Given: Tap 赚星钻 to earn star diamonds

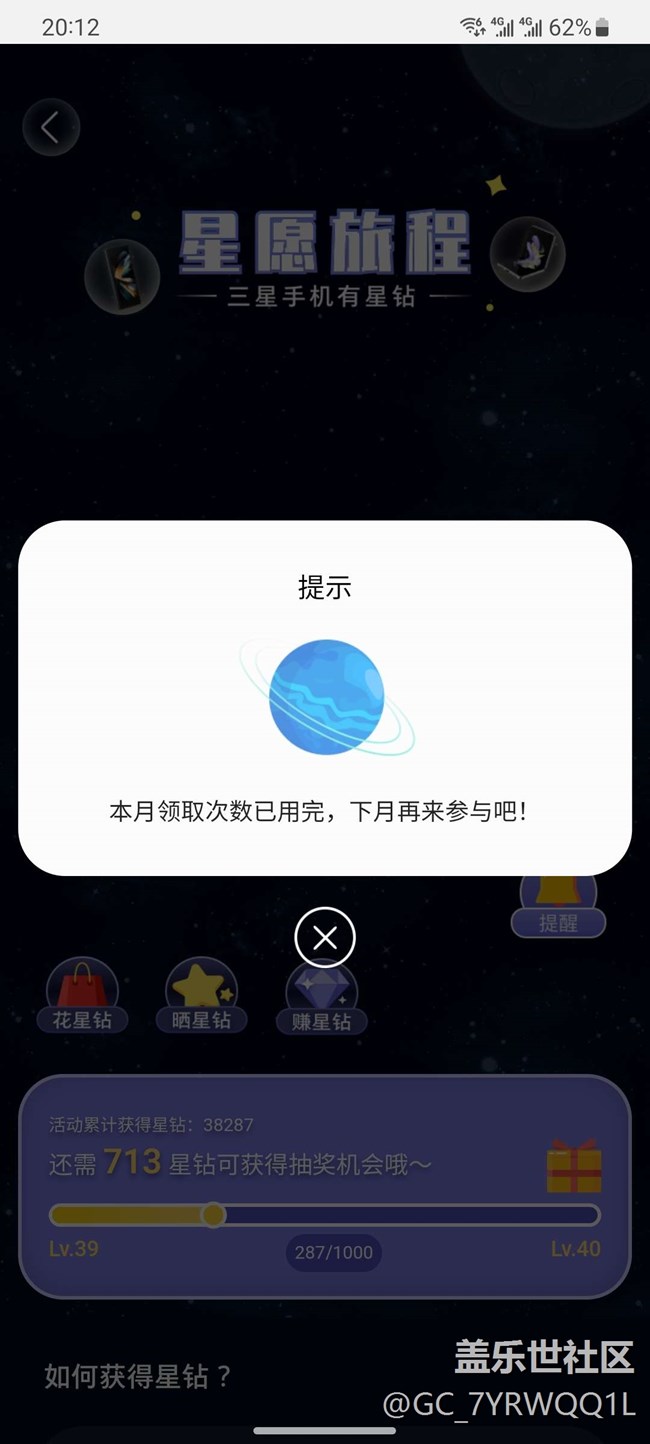Looking at the screenshot, I should (322, 997).
